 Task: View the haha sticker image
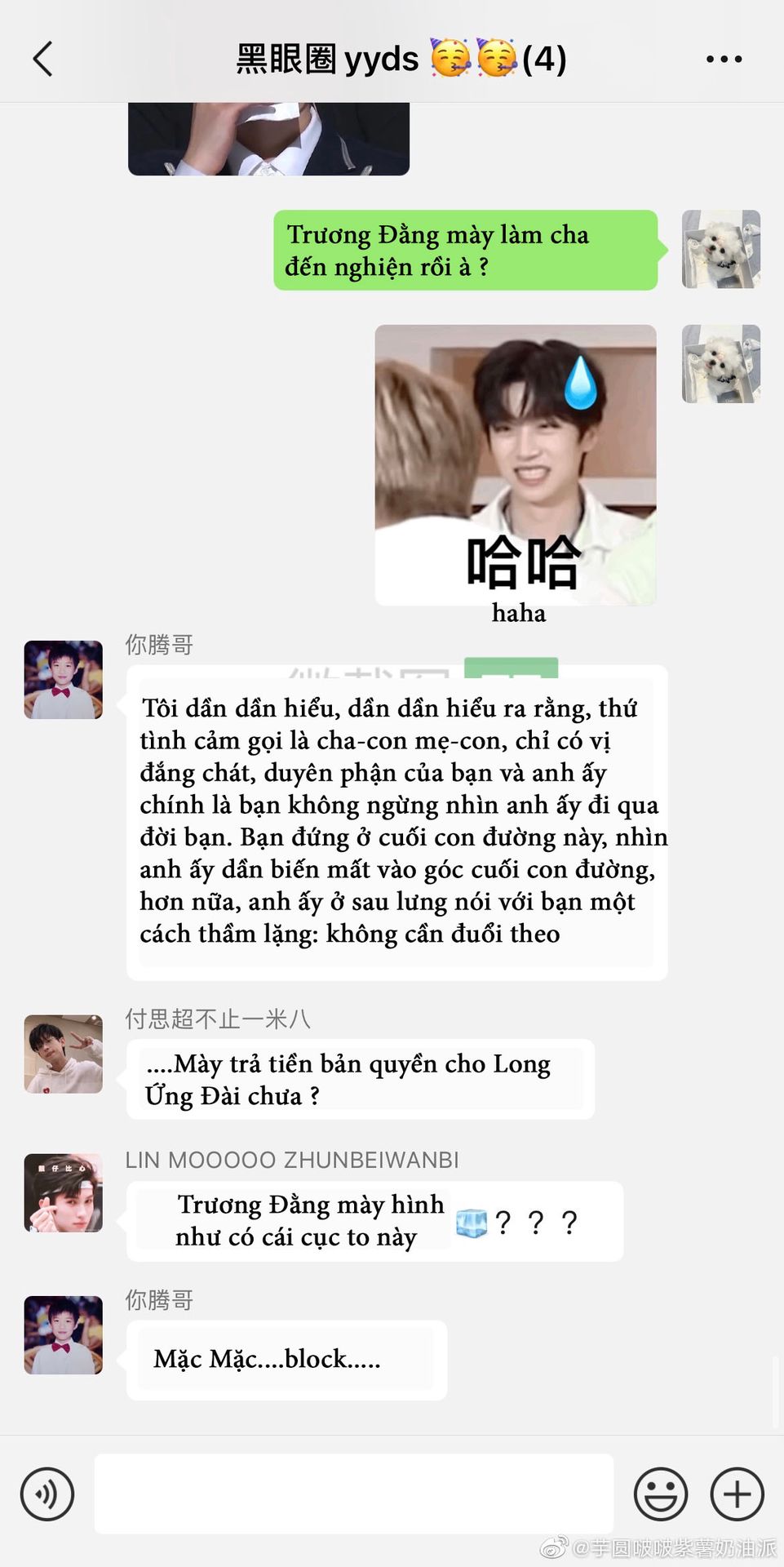click(516, 465)
